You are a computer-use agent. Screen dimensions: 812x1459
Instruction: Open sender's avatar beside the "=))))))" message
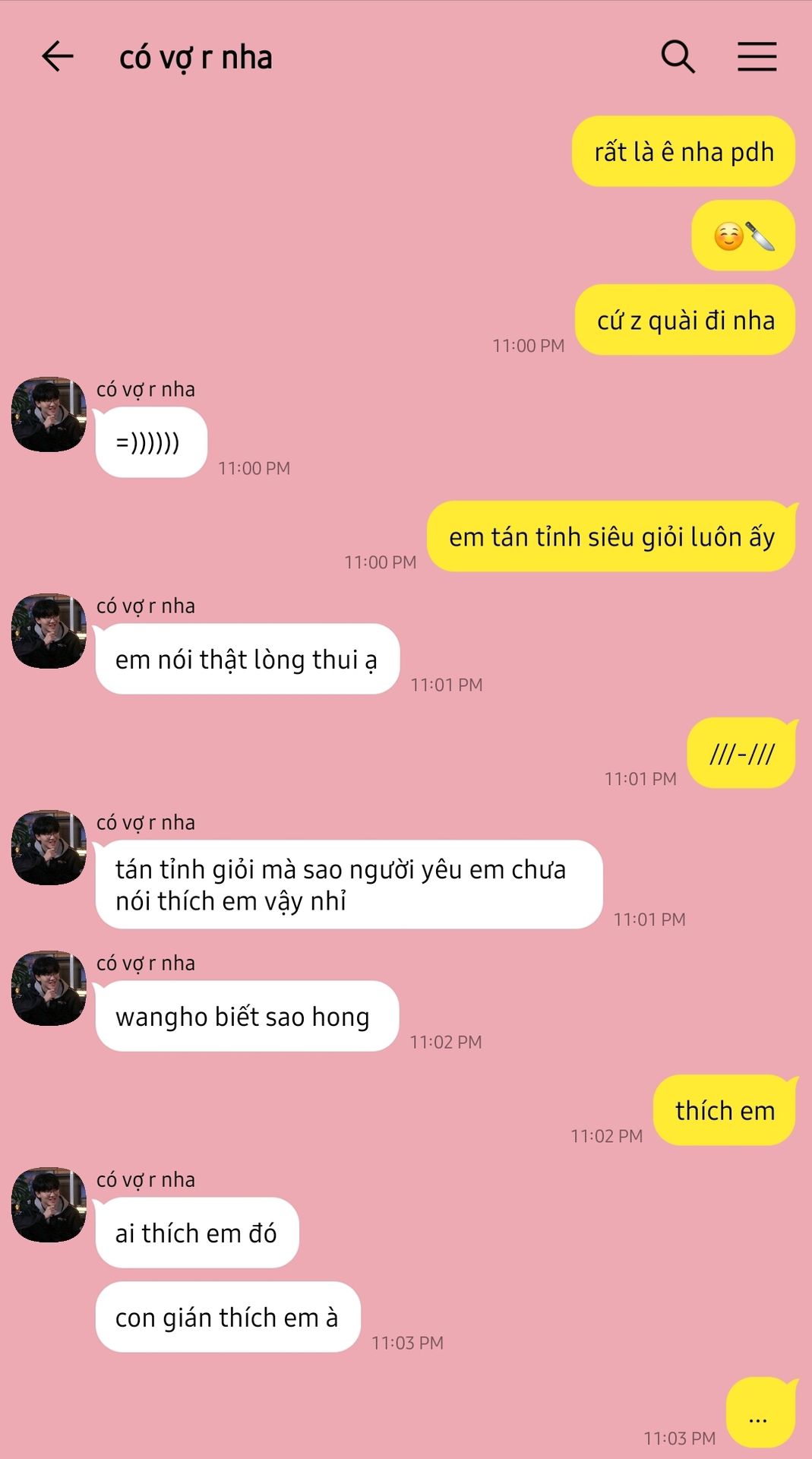[x=49, y=414]
